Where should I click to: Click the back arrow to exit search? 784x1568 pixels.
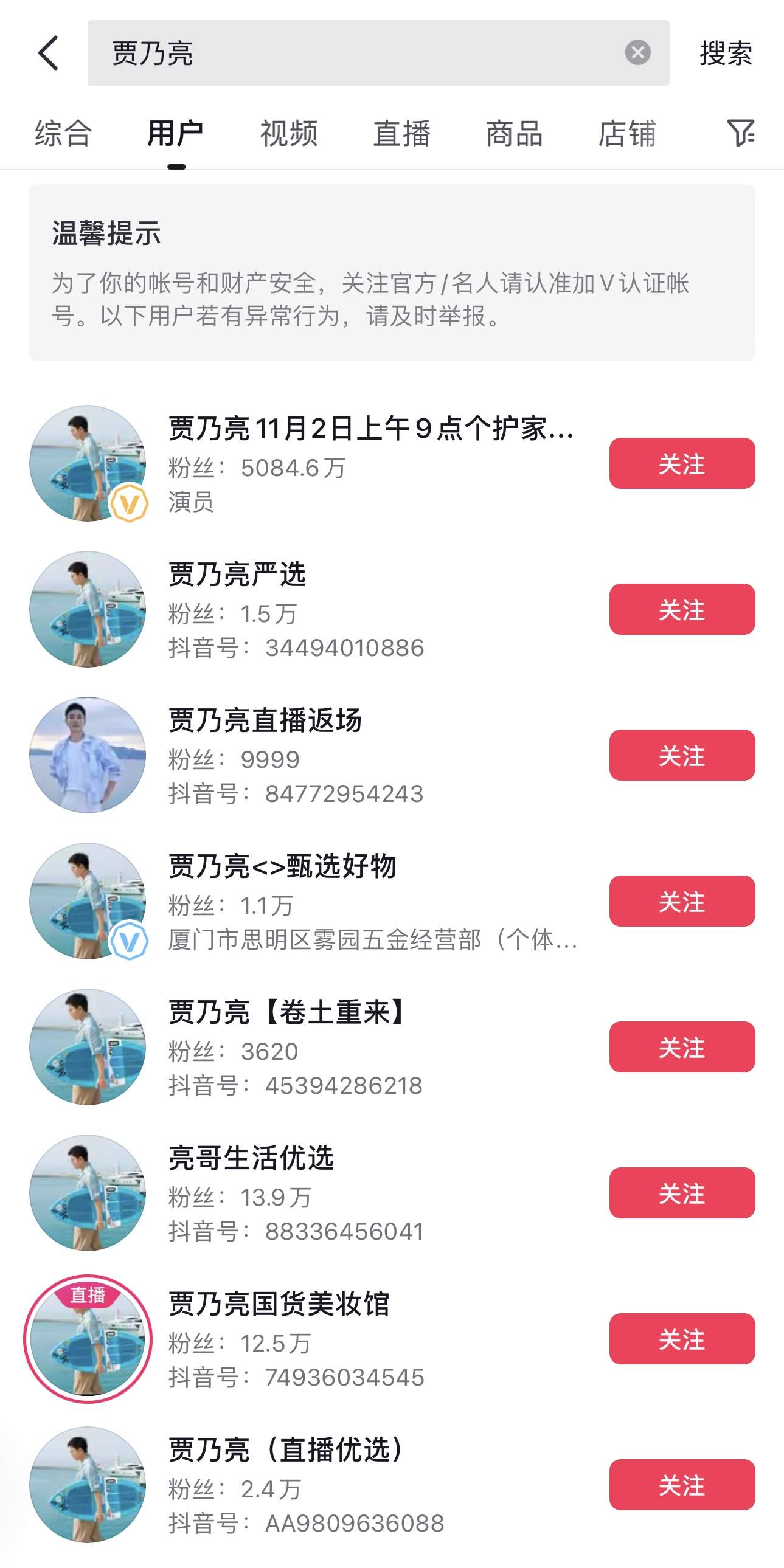[49, 54]
